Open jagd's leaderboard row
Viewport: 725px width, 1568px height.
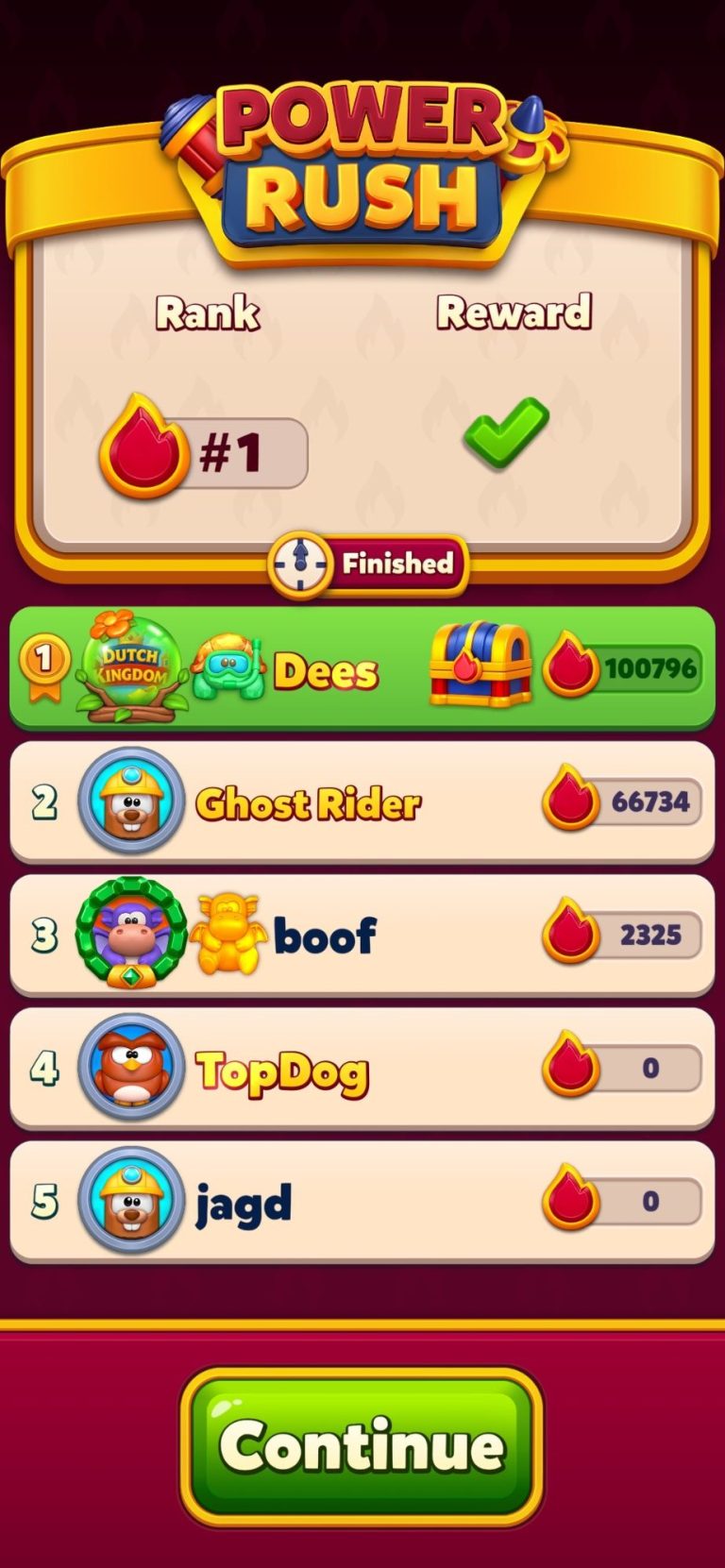coord(362,1203)
